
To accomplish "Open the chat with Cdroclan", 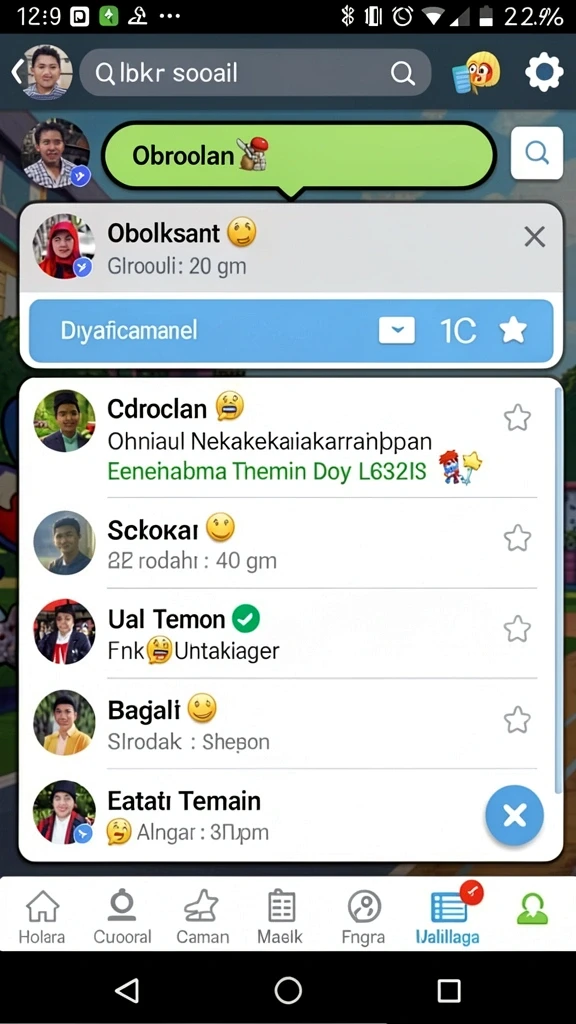I will (x=286, y=438).
